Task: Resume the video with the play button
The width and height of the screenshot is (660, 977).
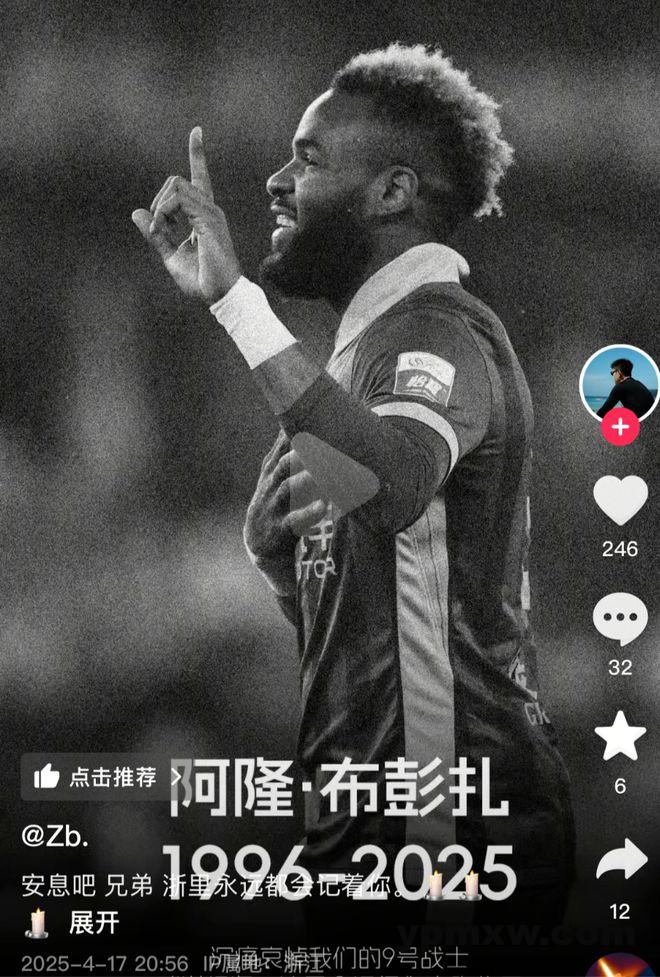Action: click(x=332, y=484)
